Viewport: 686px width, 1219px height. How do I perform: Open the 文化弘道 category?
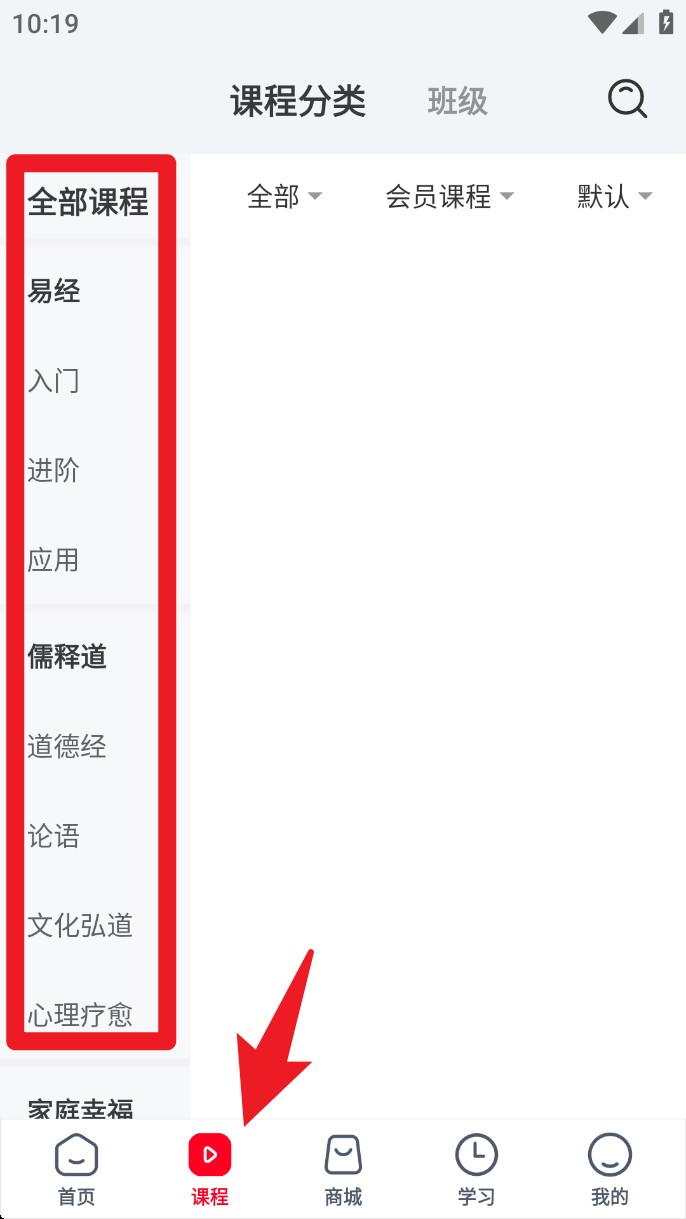point(80,926)
